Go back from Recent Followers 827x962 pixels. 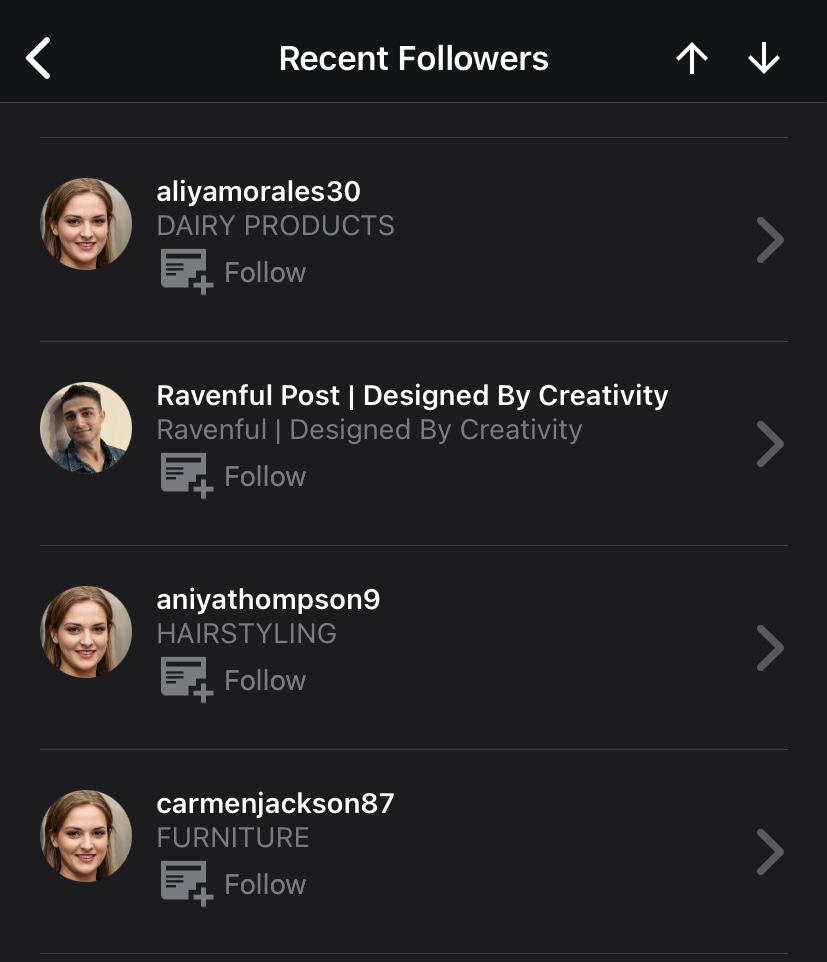pyautogui.click(x=38, y=59)
